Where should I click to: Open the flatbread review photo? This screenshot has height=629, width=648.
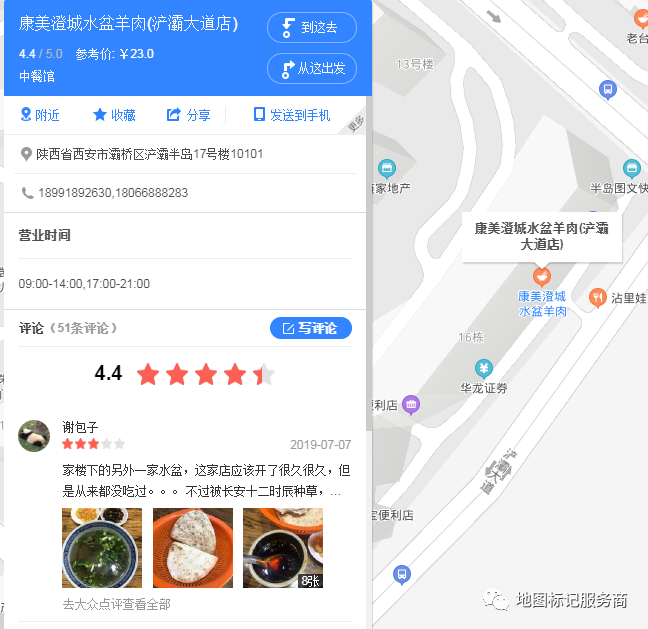193,548
